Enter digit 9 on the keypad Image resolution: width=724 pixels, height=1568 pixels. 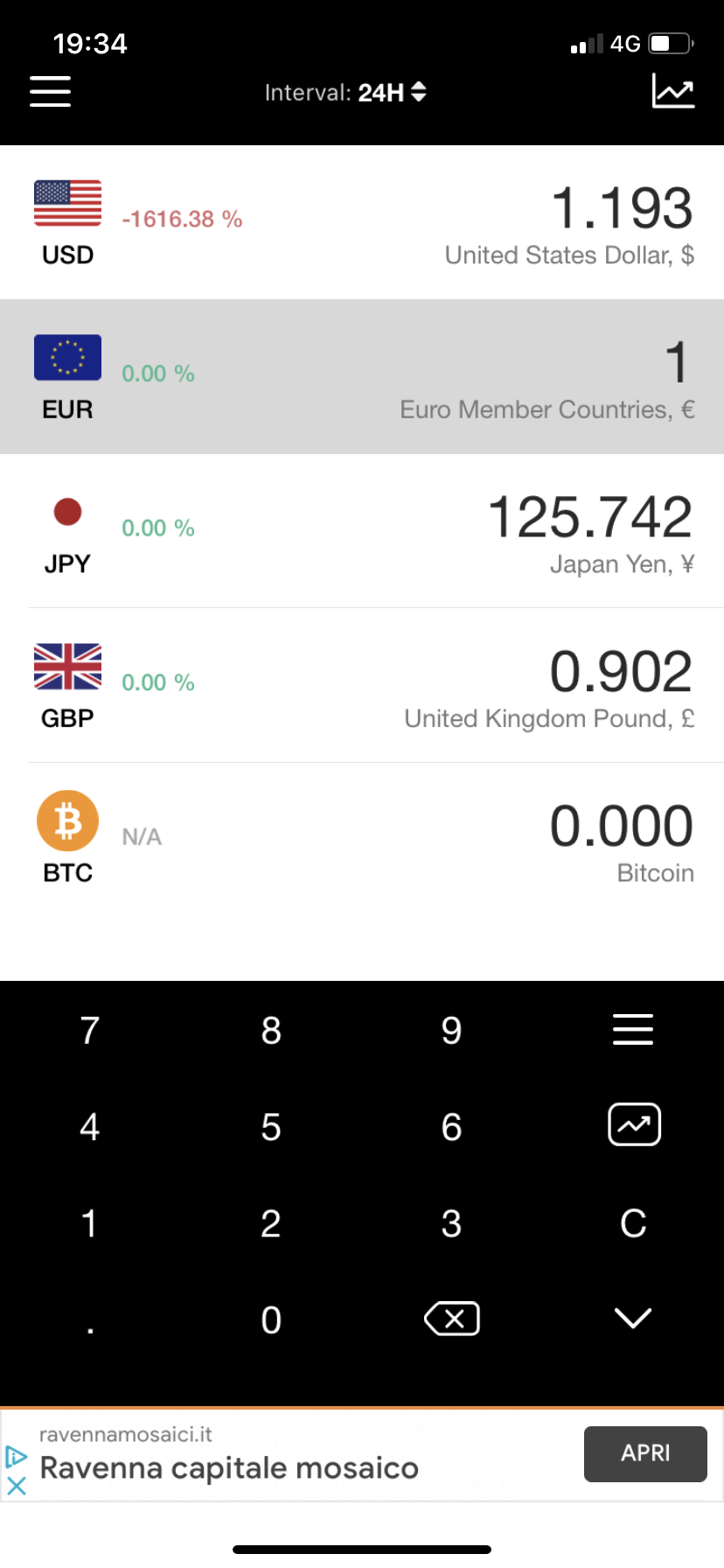coord(452,1031)
